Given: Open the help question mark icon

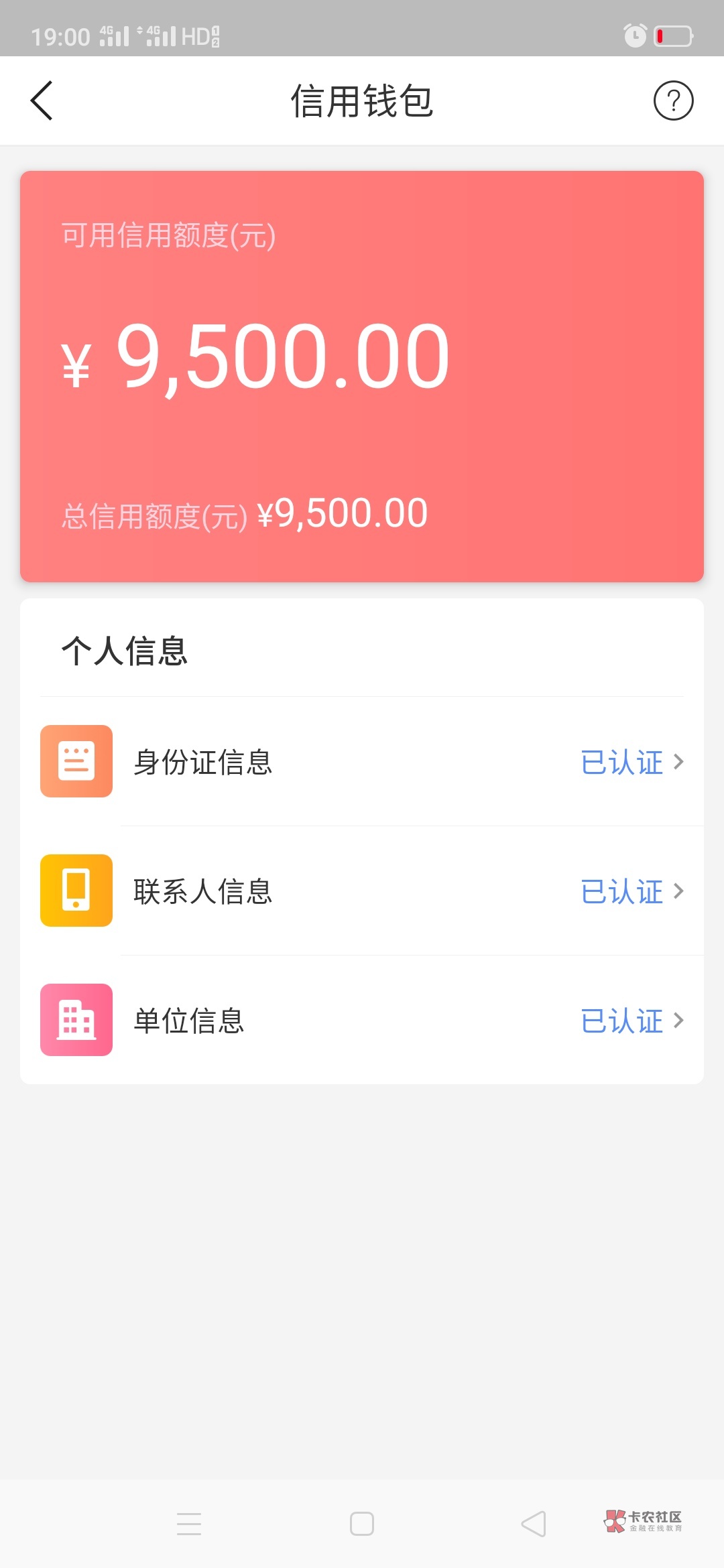Looking at the screenshot, I should (x=673, y=101).
